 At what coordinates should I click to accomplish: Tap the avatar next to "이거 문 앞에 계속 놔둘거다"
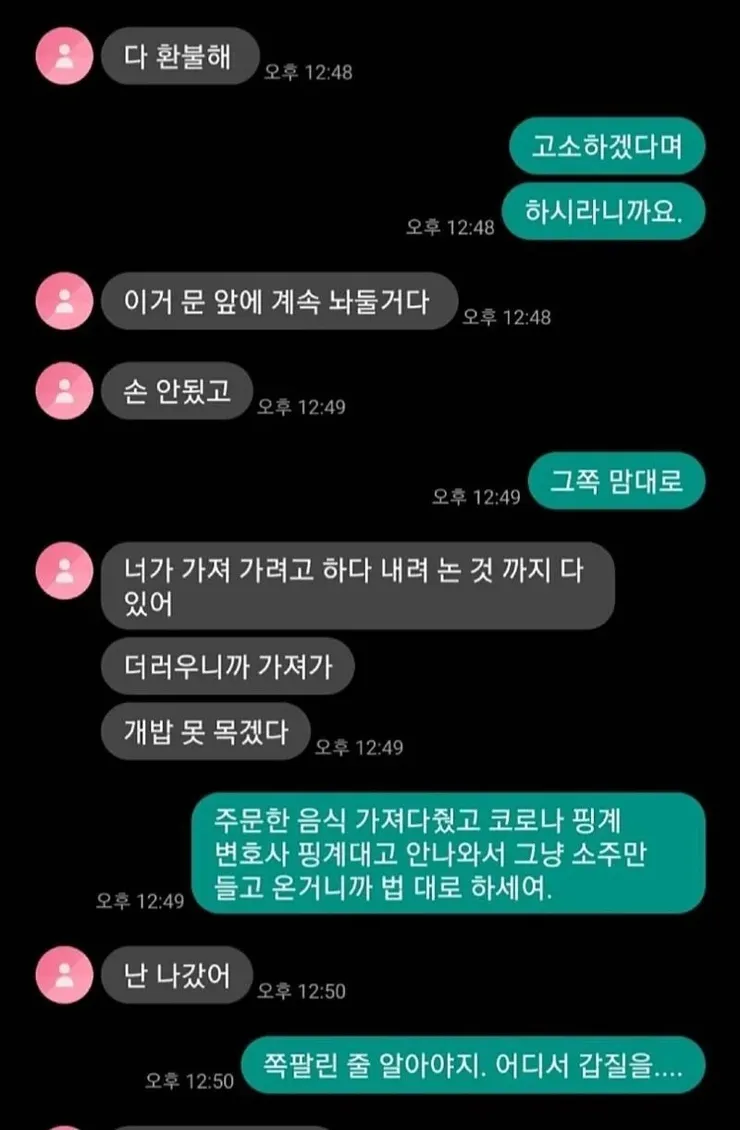pyautogui.click(x=65, y=301)
